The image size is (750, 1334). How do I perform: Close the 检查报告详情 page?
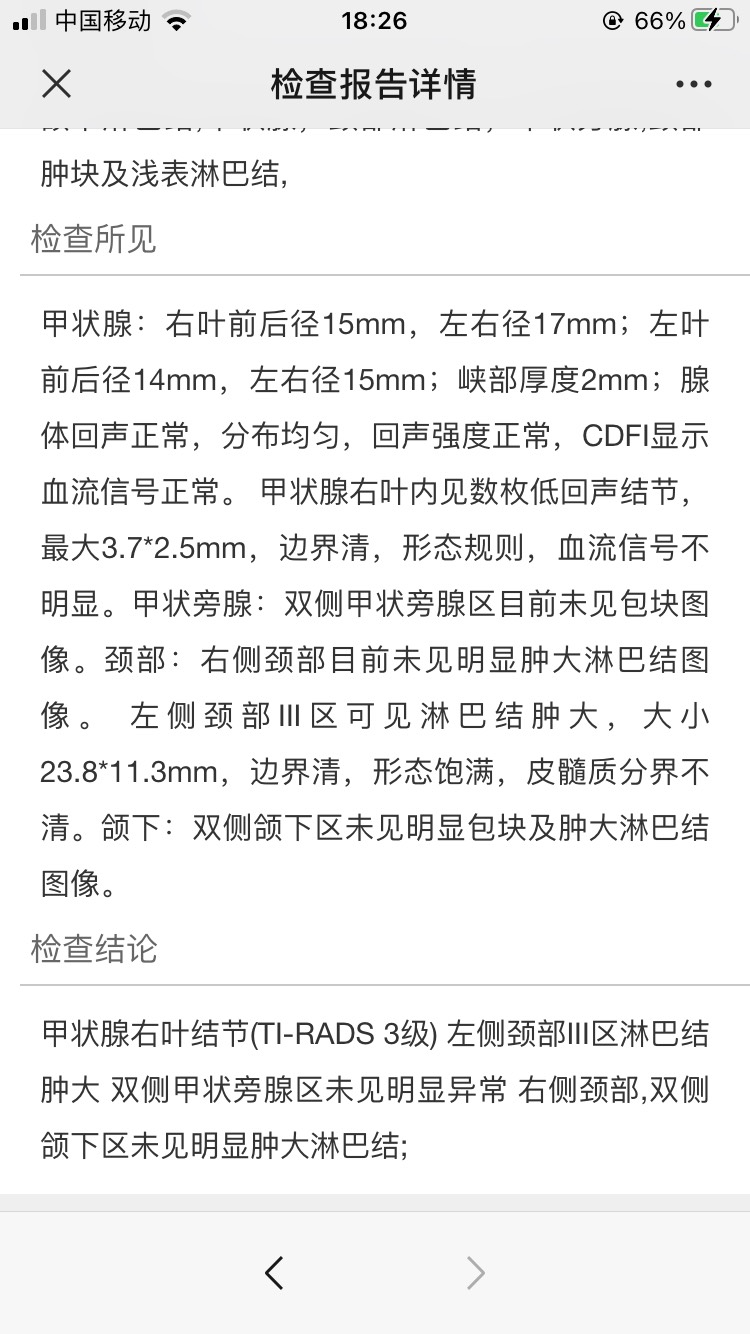(x=57, y=84)
